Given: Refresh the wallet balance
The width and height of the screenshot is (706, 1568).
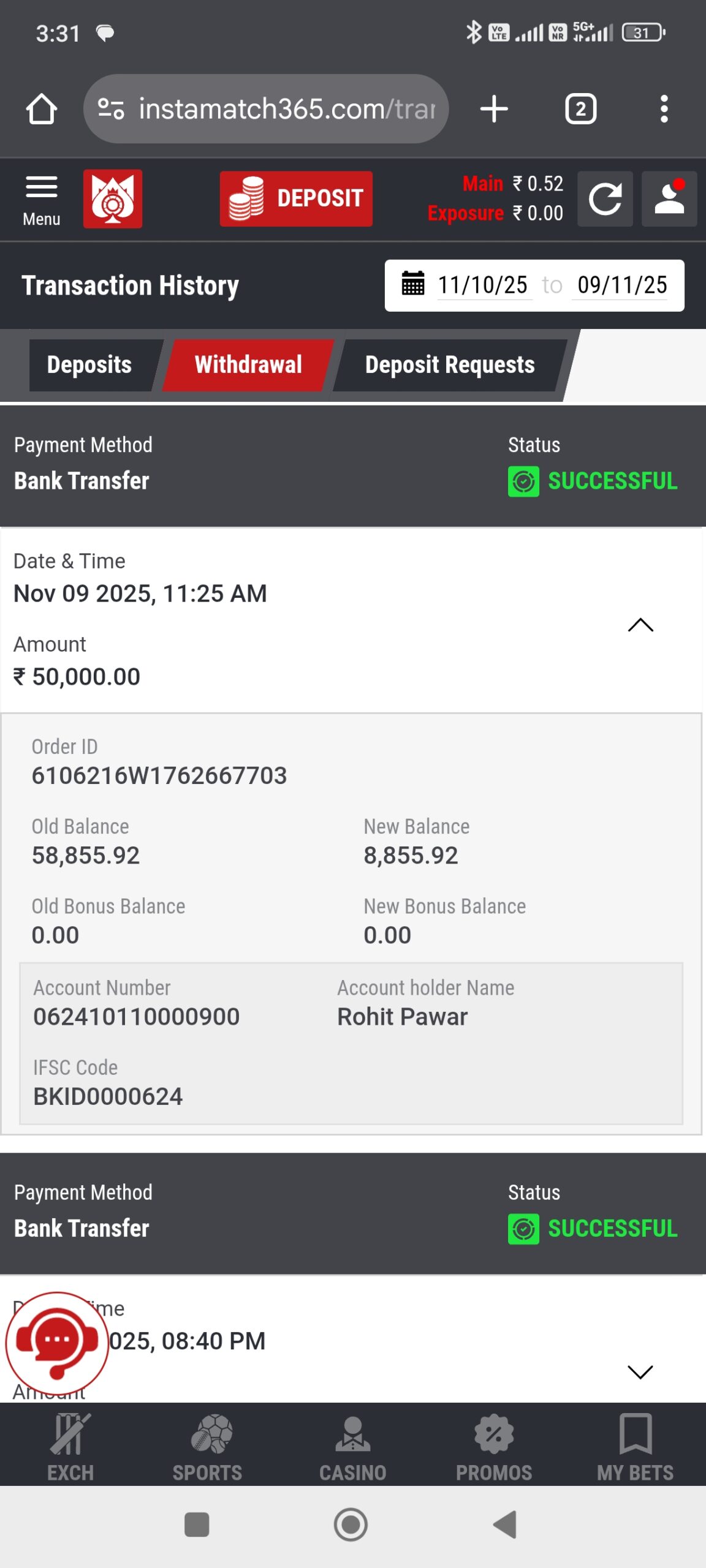Looking at the screenshot, I should click(x=605, y=199).
